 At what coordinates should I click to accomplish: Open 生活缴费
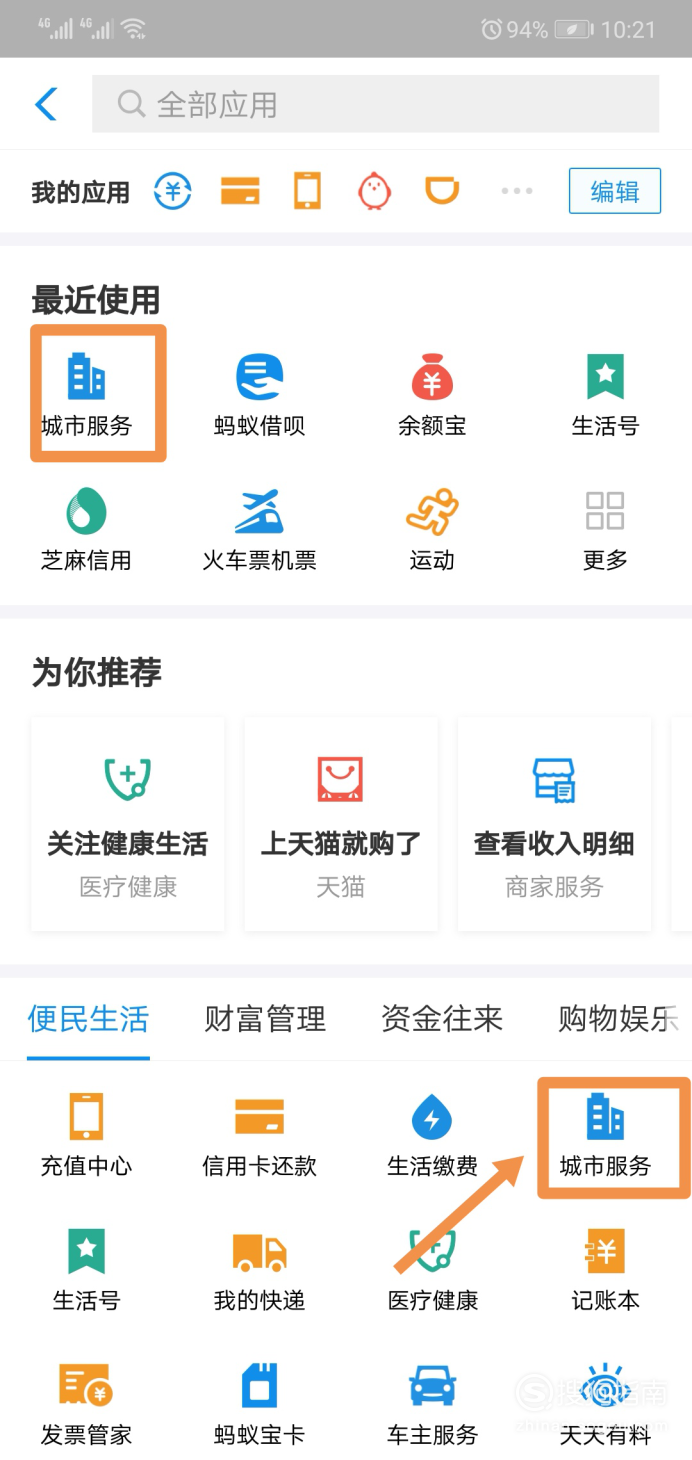click(432, 1135)
